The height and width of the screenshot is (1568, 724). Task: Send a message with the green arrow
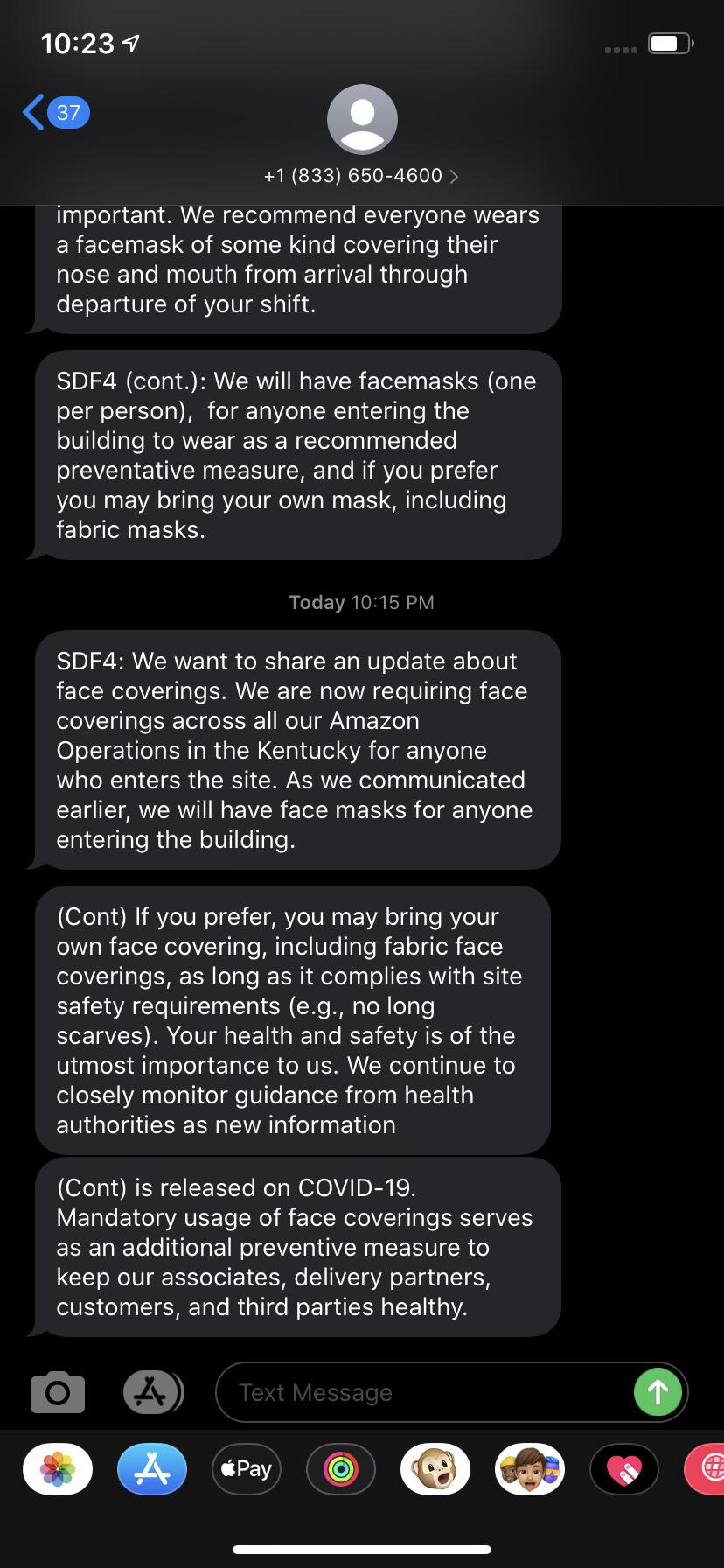click(x=658, y=1391)
